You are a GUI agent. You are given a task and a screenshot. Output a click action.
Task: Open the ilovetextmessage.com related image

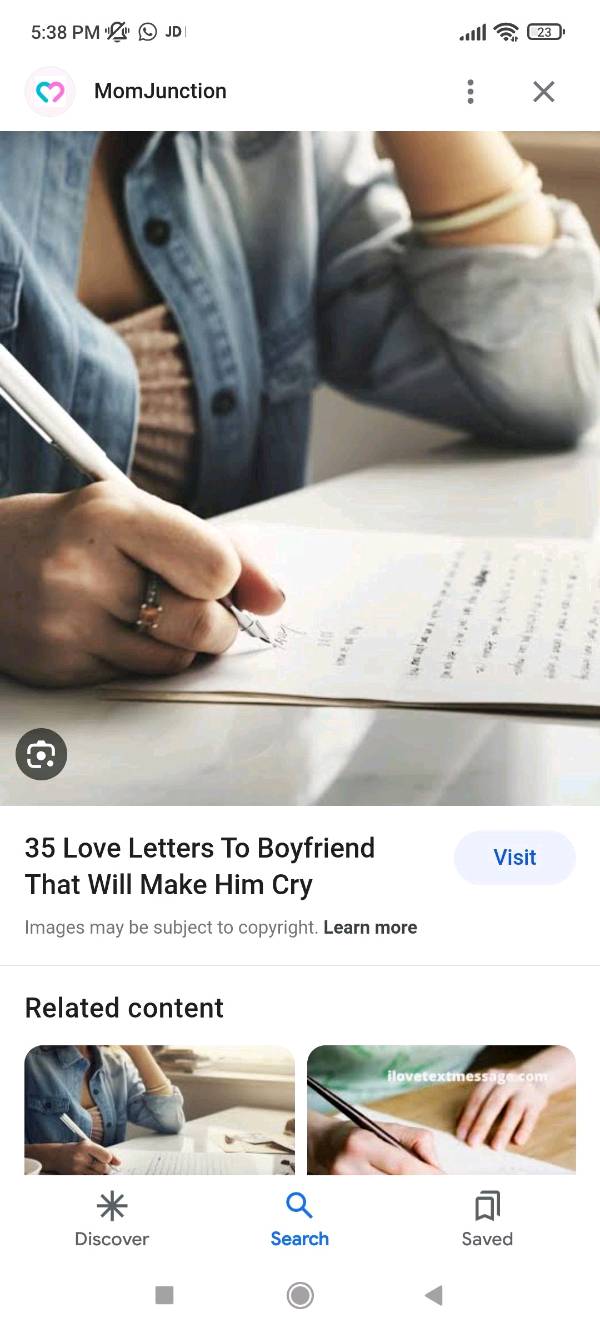[x=441, y=1108]
